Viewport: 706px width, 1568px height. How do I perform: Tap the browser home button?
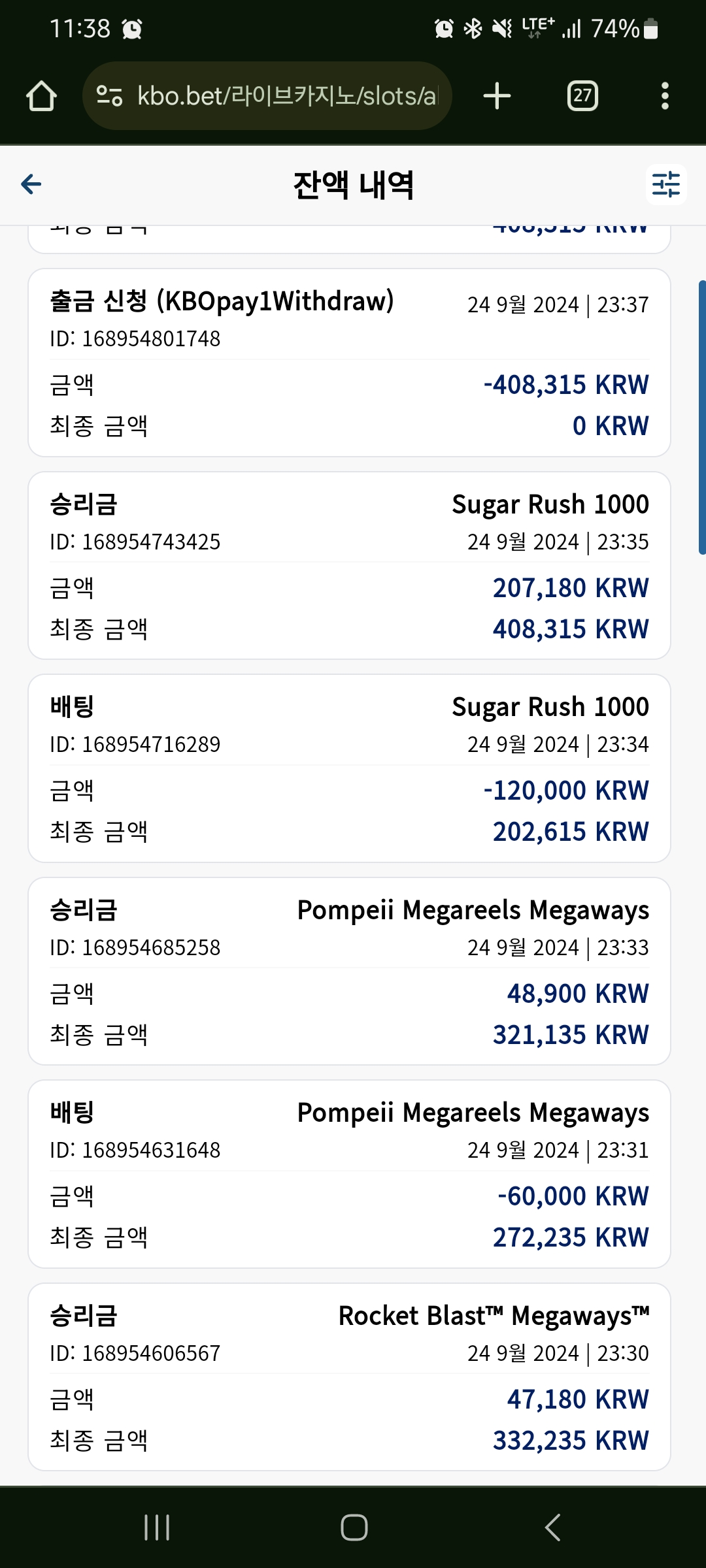tap(41, 96)
